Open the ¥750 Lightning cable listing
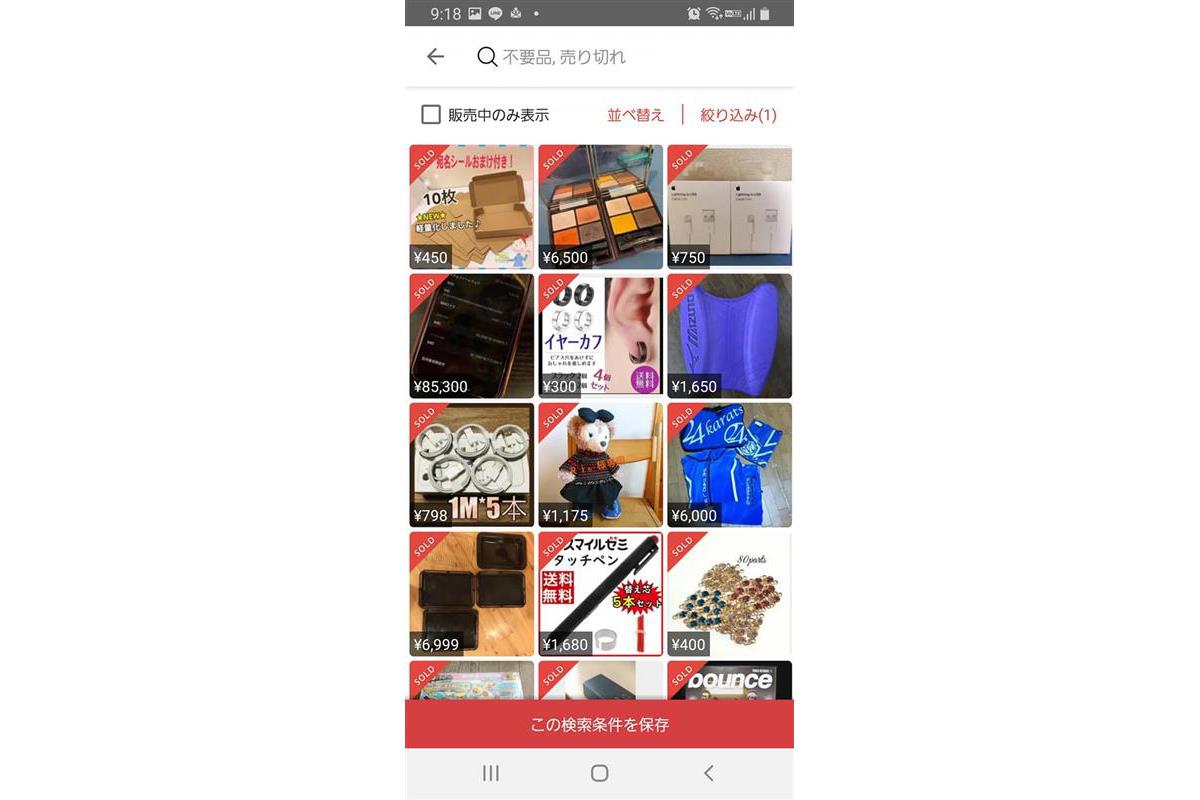The width and height of the screenshot is (1200, 800). pos(729,207)
